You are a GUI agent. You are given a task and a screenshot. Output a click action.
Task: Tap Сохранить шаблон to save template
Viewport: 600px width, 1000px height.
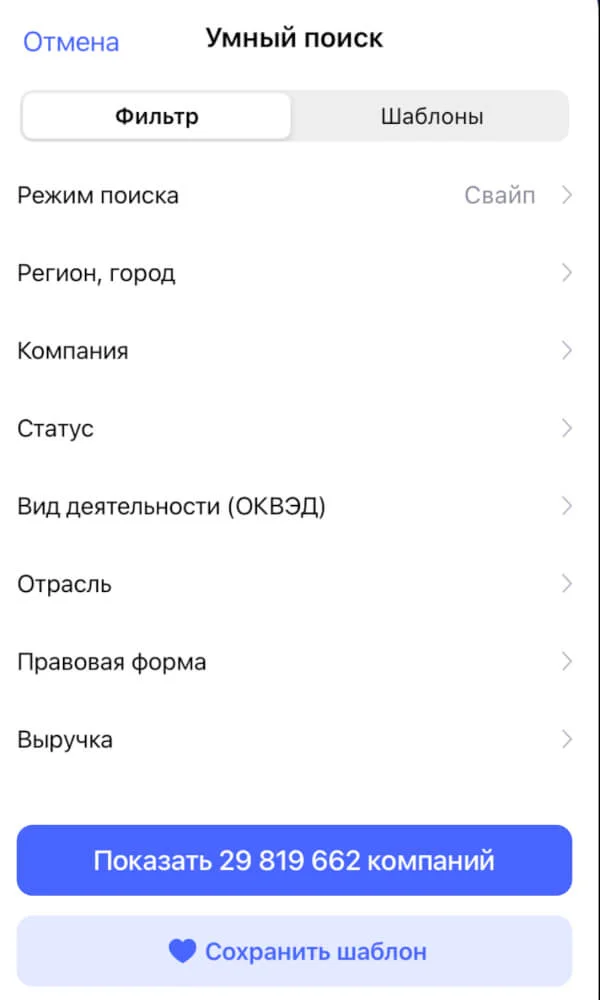click(294, 951)
